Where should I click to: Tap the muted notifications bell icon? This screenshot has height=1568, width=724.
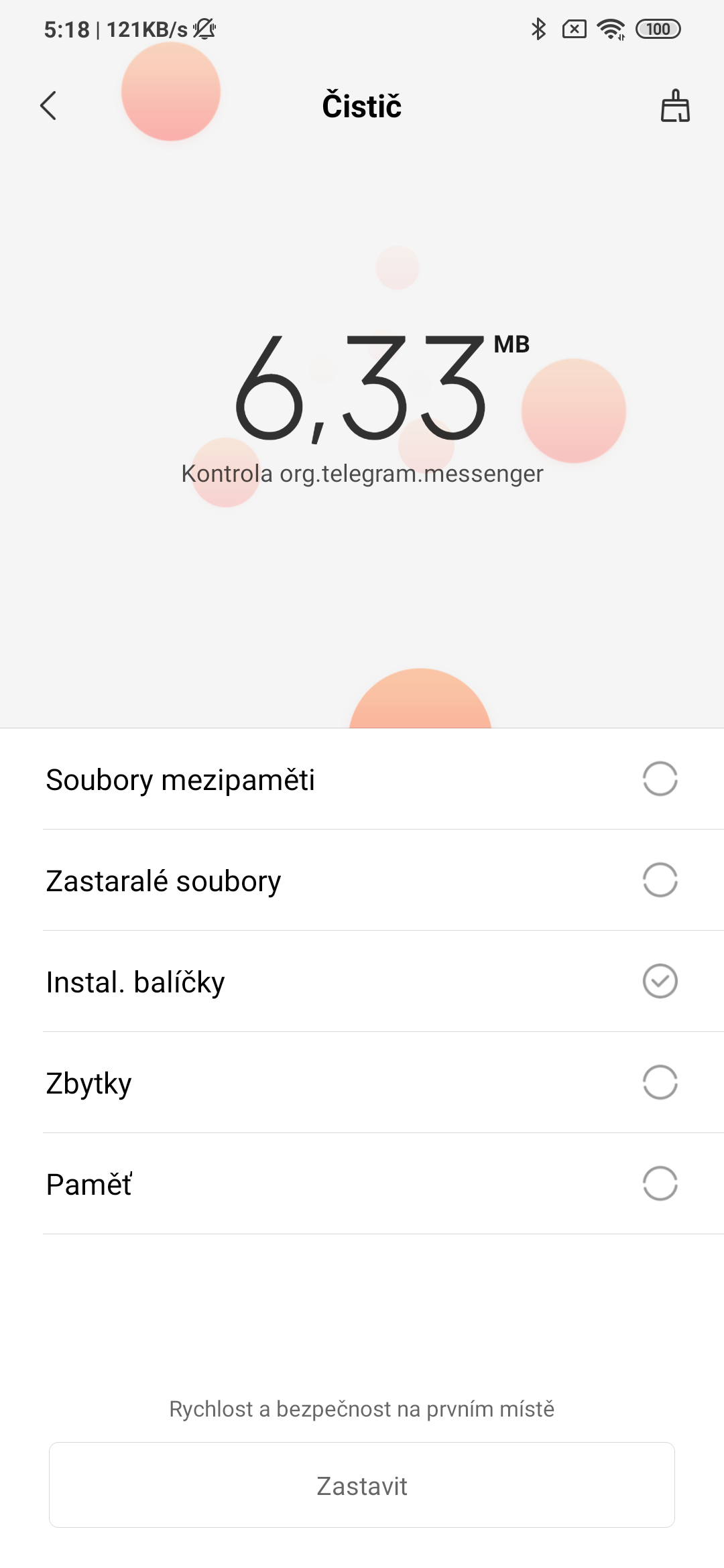(x=204, y=29)
